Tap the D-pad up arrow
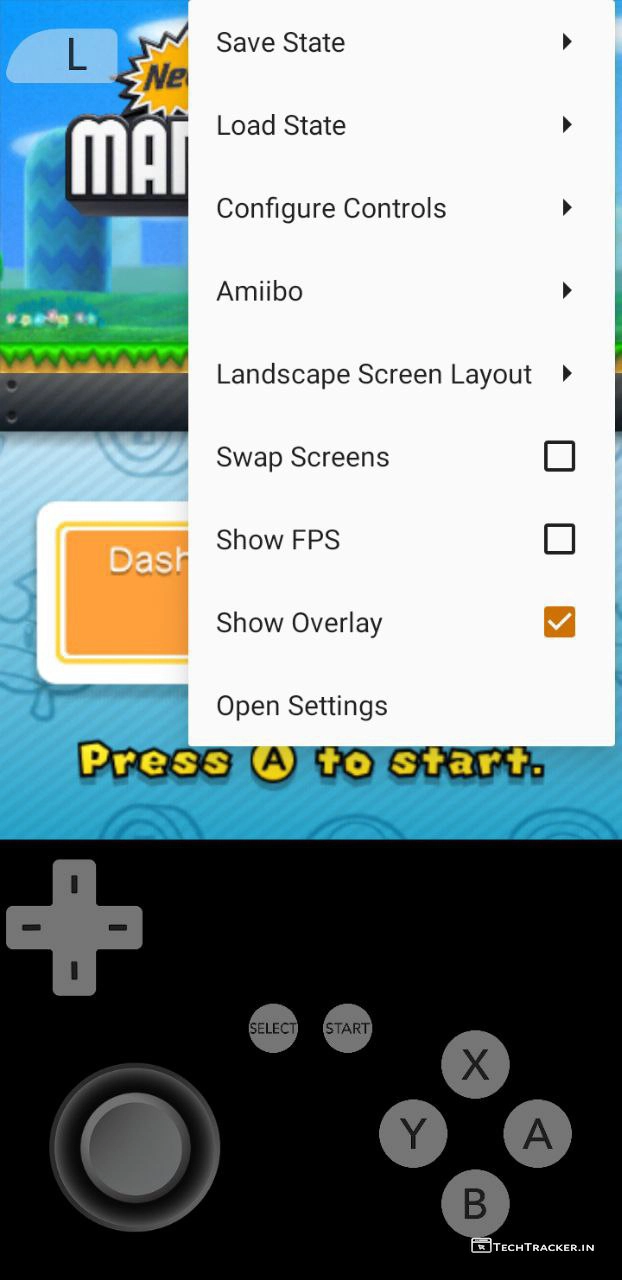This screenshot has width=622, height=1280. (x=74, y=885)
